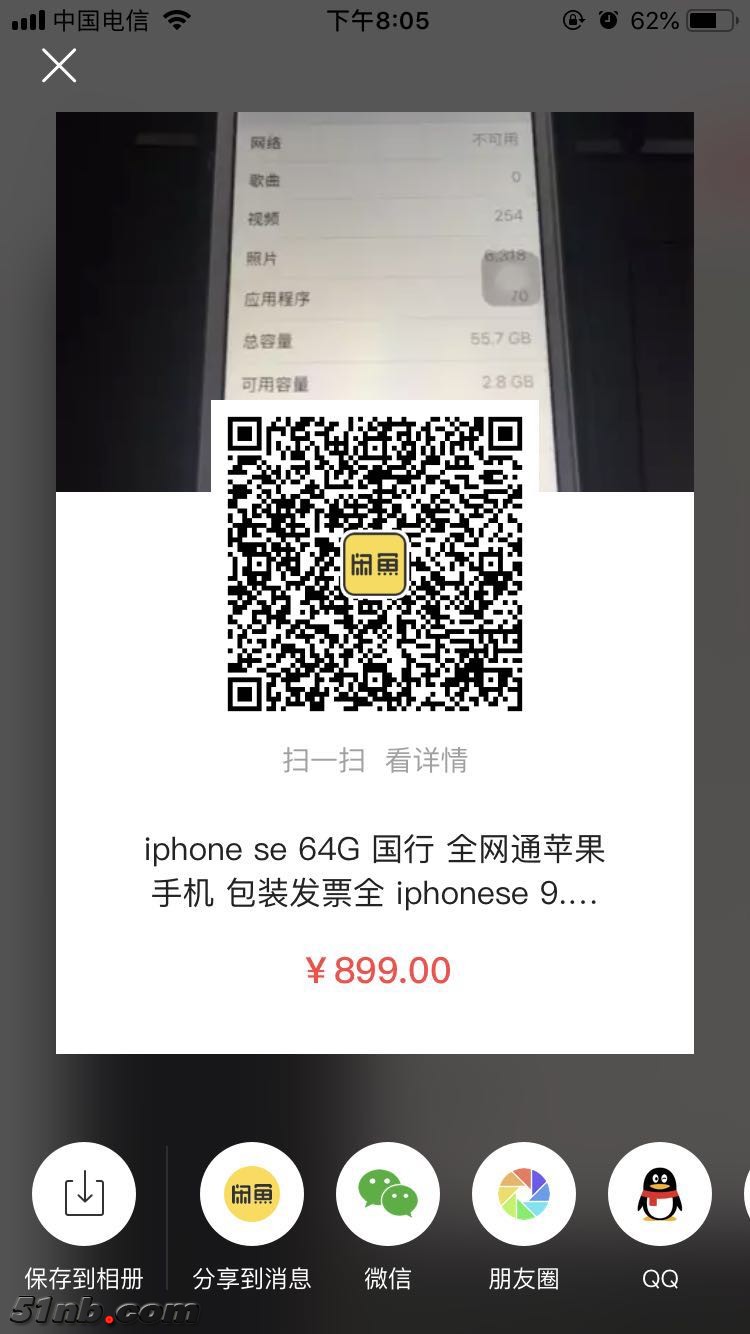This screenshot has height=1334, width=750.
Task: Share the listing to QQ
Action: tap(660, 1194)
